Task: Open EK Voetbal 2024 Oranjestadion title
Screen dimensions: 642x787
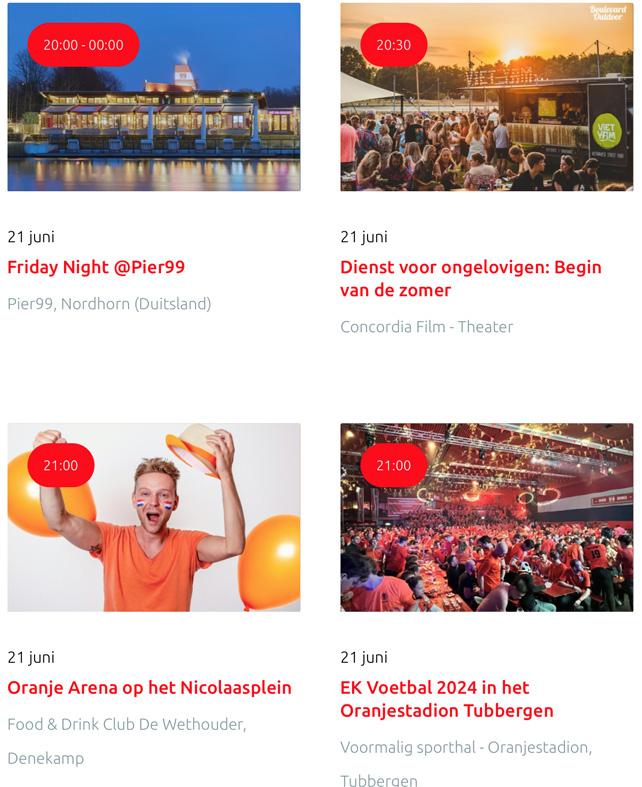Action: coord(446,700)
